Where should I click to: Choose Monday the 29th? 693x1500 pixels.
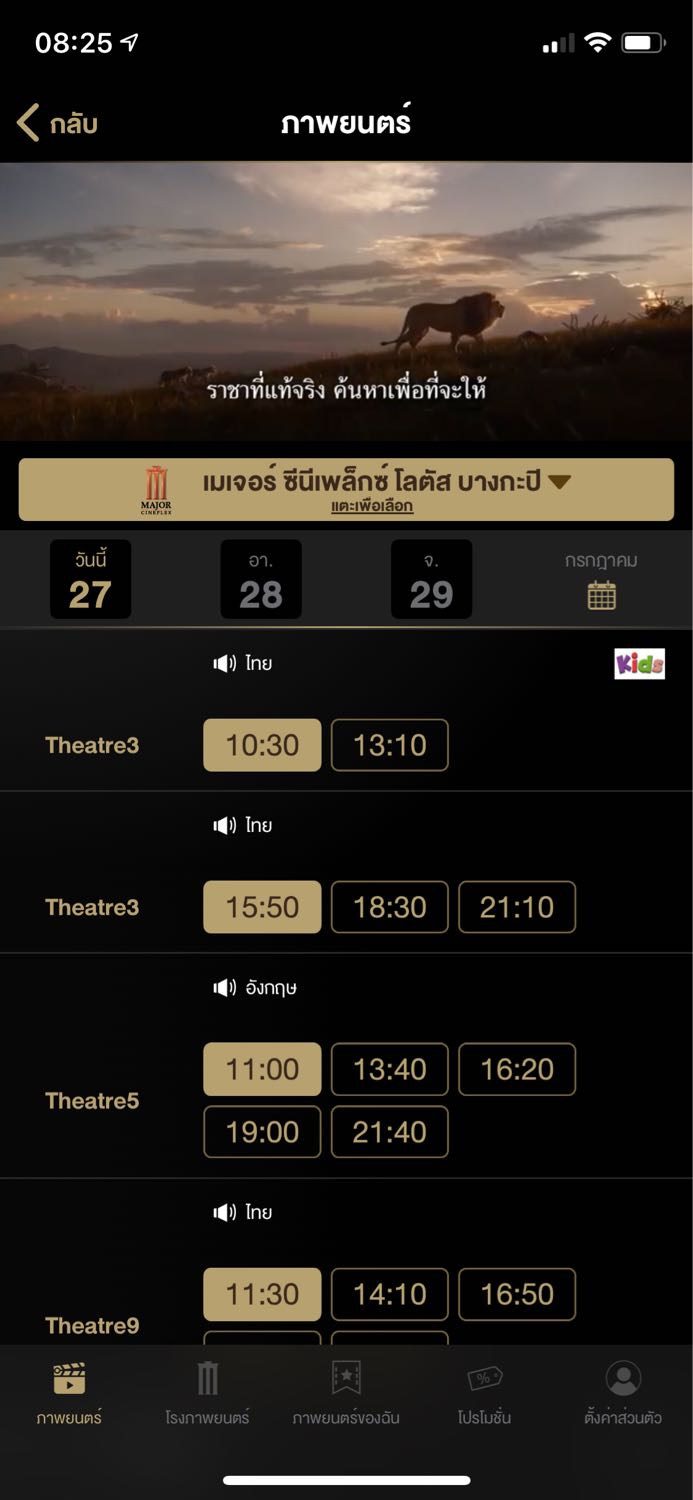tap(431, 580)
